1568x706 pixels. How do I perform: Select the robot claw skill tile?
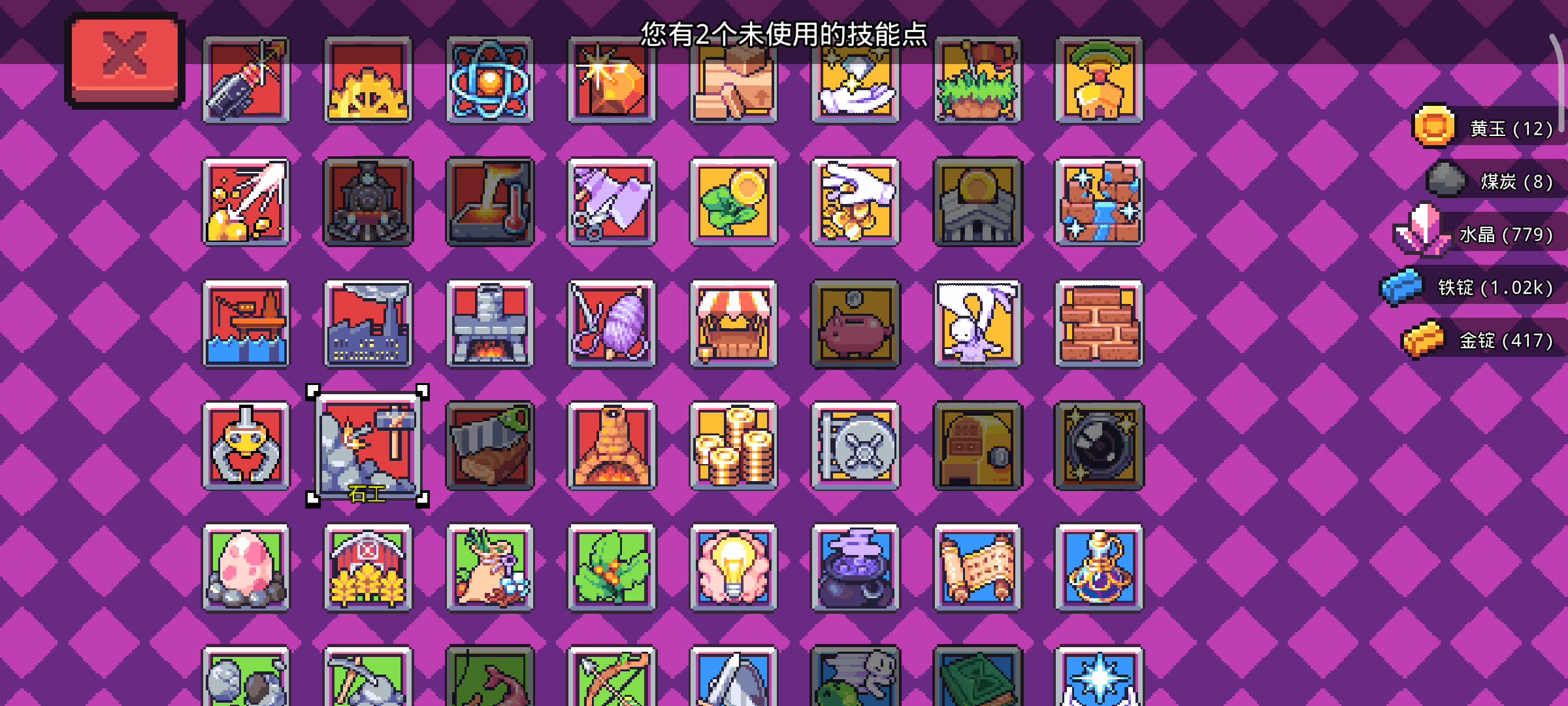point(246,446)
